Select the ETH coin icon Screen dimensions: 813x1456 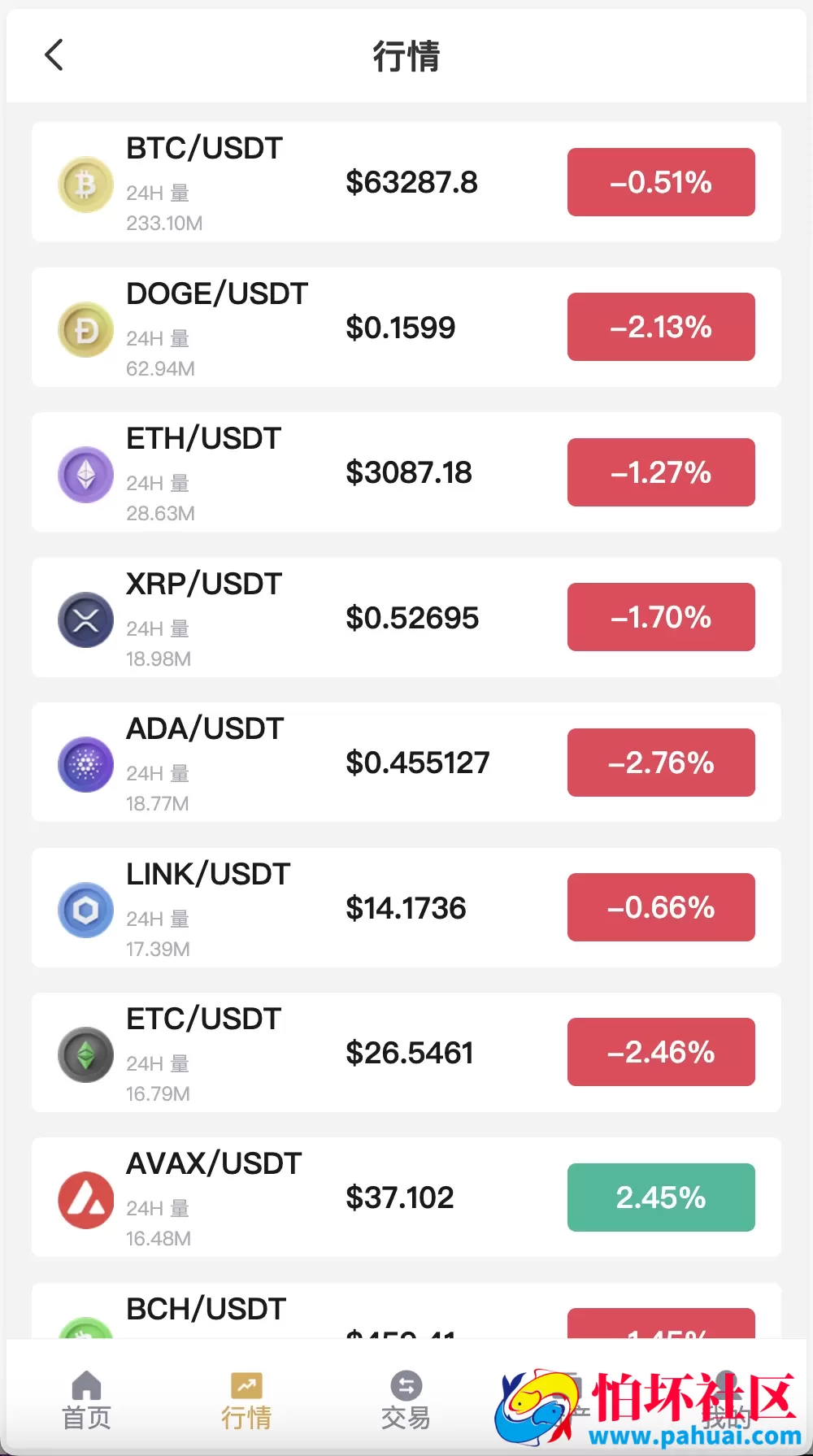pyautogui.click(x=85, y=475)
